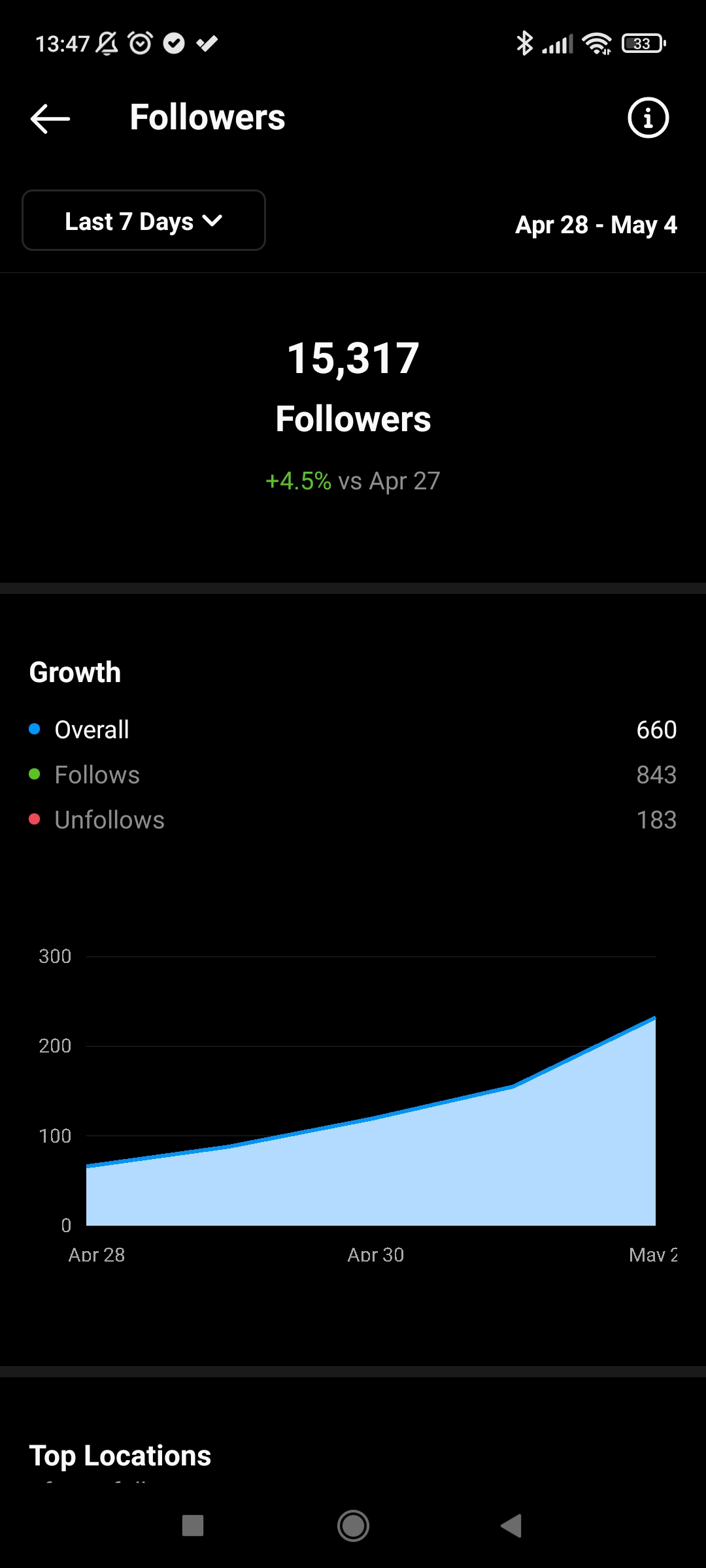Select the Apr 28 - May 4 date range
Screen dimensions: 706x1568
[596, 224]
